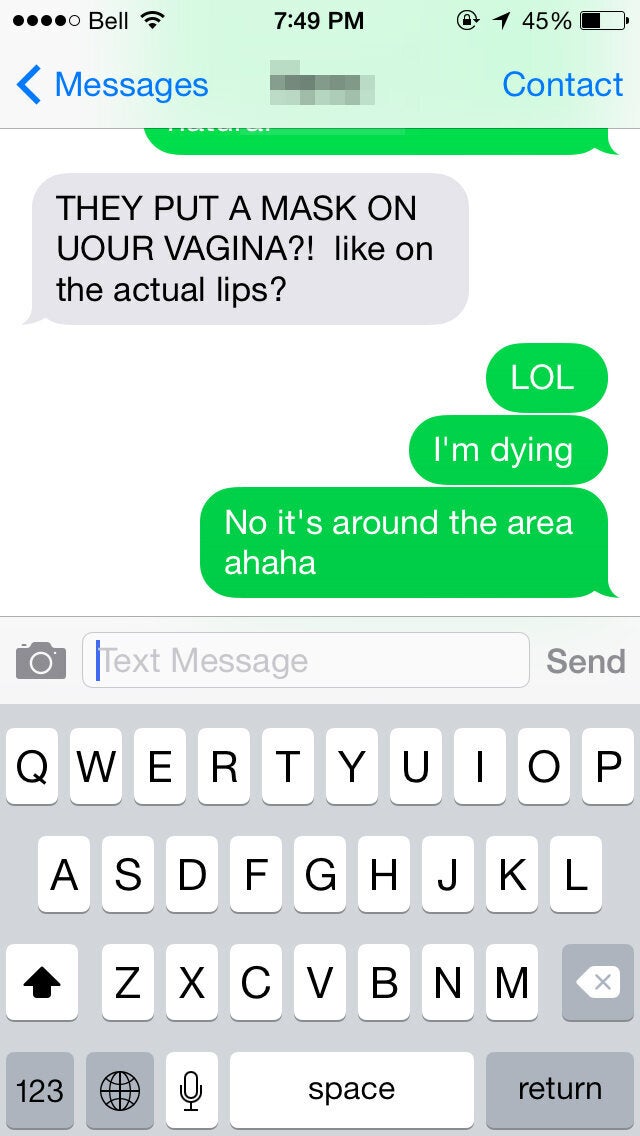Image resolution: width=640 pixels, height=1136 pixels.
Task: Tap the camera icon to attach photo
Action: coord(41,661)
